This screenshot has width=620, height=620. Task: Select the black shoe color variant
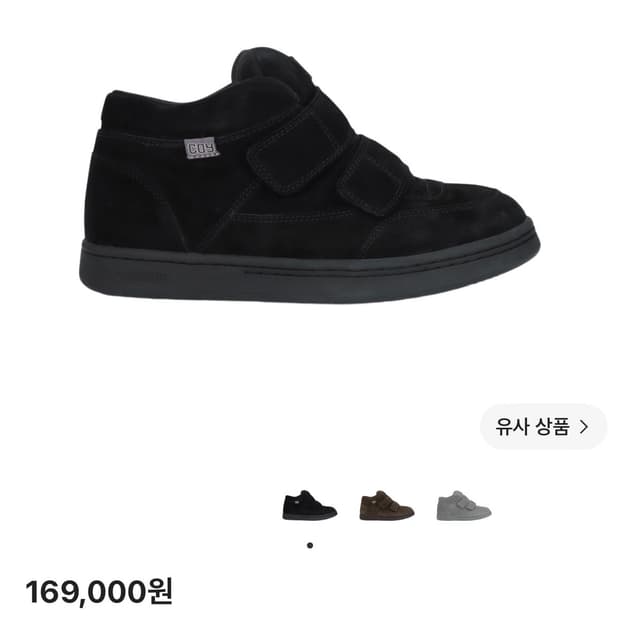click(310, 505)
